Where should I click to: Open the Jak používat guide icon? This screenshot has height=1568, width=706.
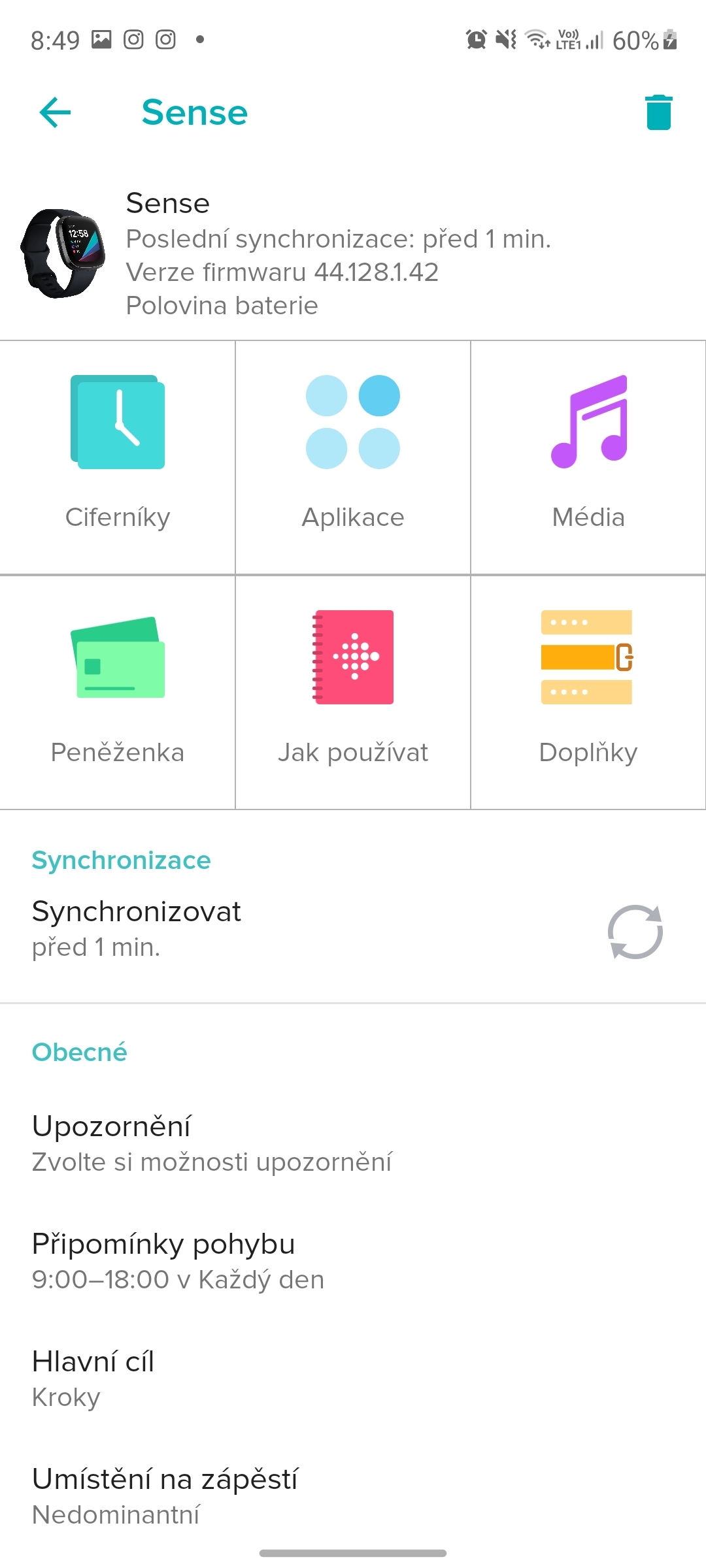(x=353, y=658)
